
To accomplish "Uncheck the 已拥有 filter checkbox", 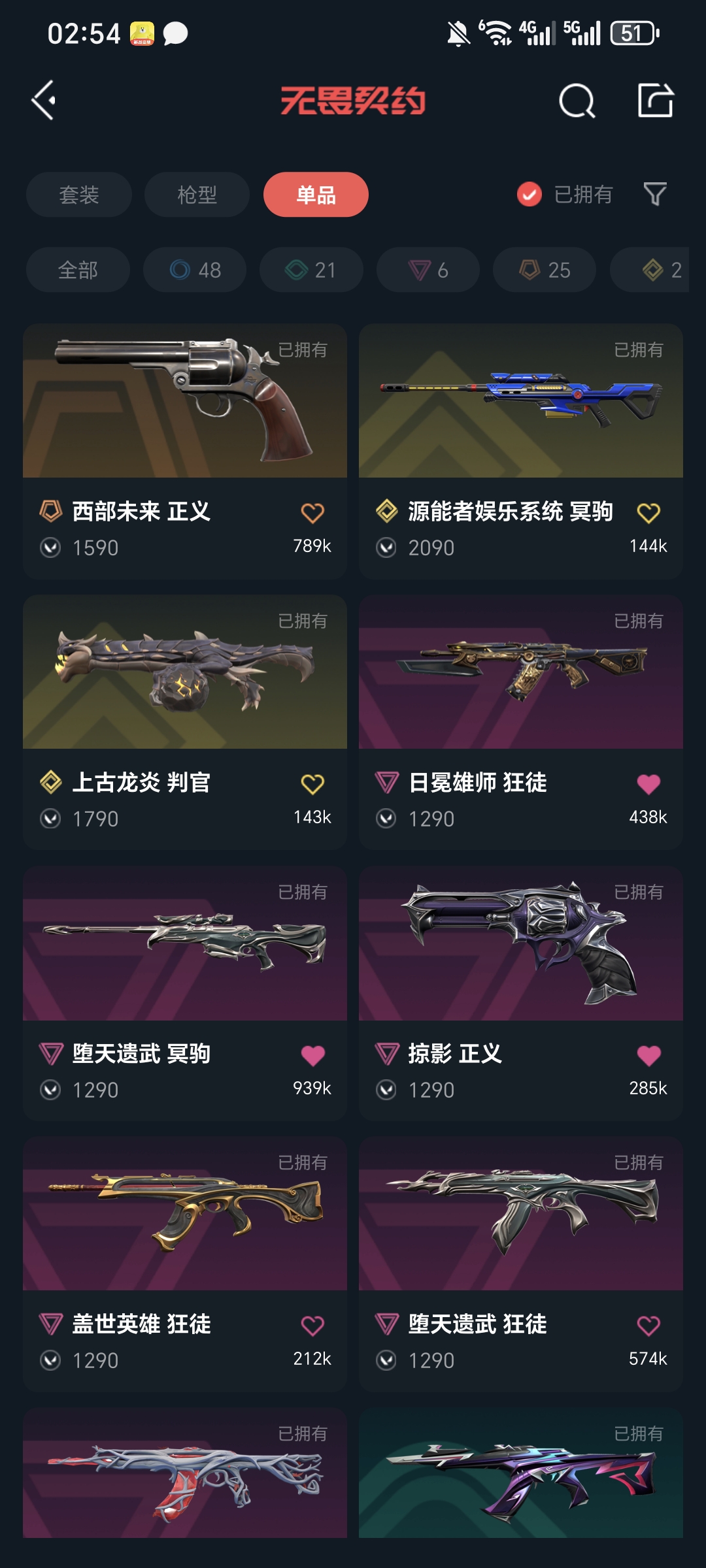I will click(529, 194).
